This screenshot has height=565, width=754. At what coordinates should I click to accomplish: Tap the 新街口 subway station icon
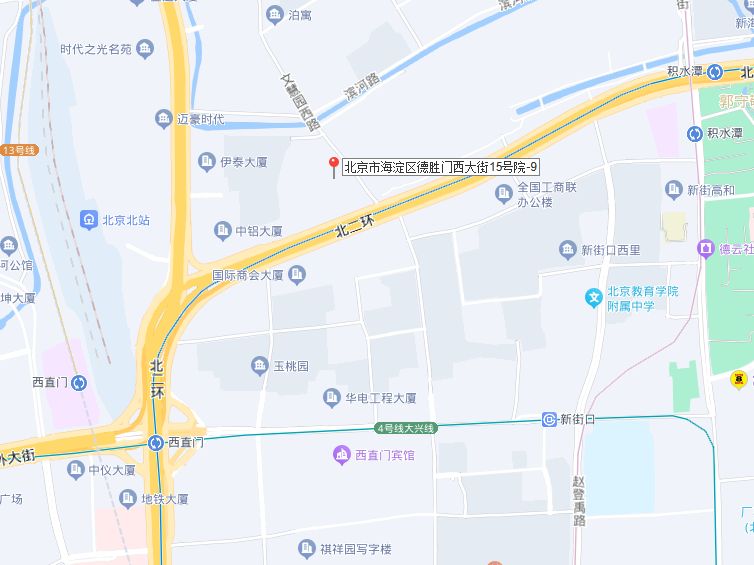(549, 419)
